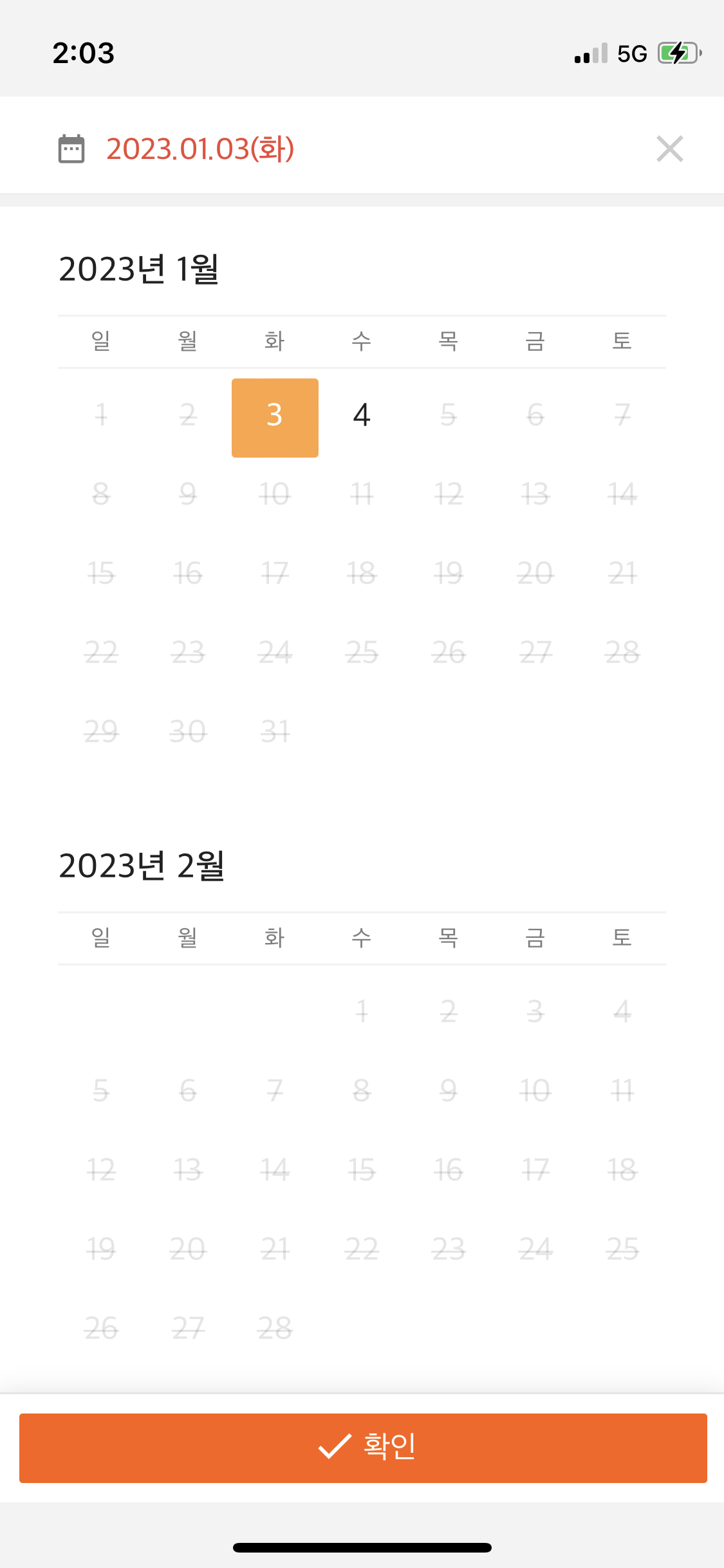Tap the highlighted January 3 date

(x=275, y=418)
